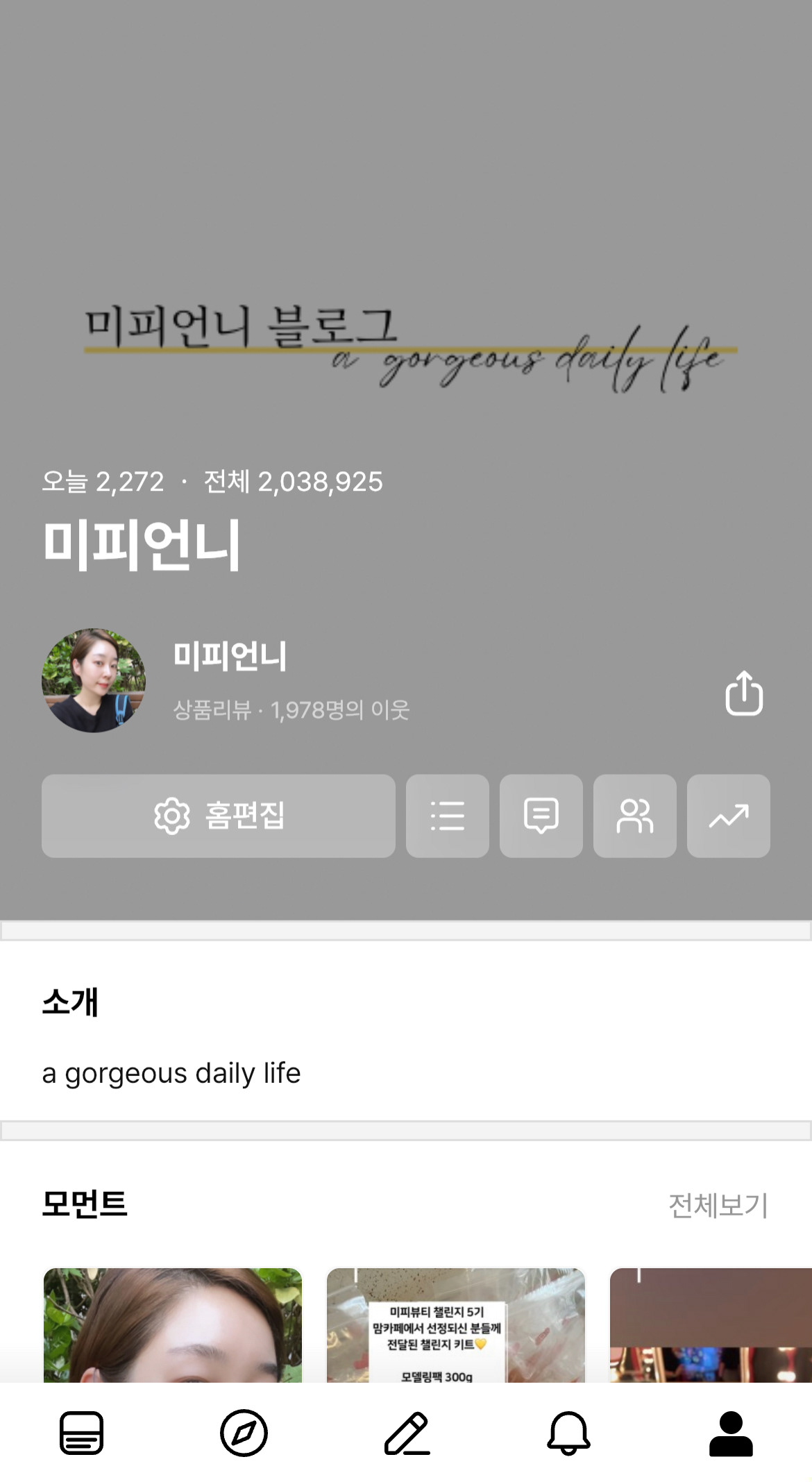This screenshot has height=1482, width=812.
Task: Open the comments speech-bubble button
Action: click(x=541, y=816)
